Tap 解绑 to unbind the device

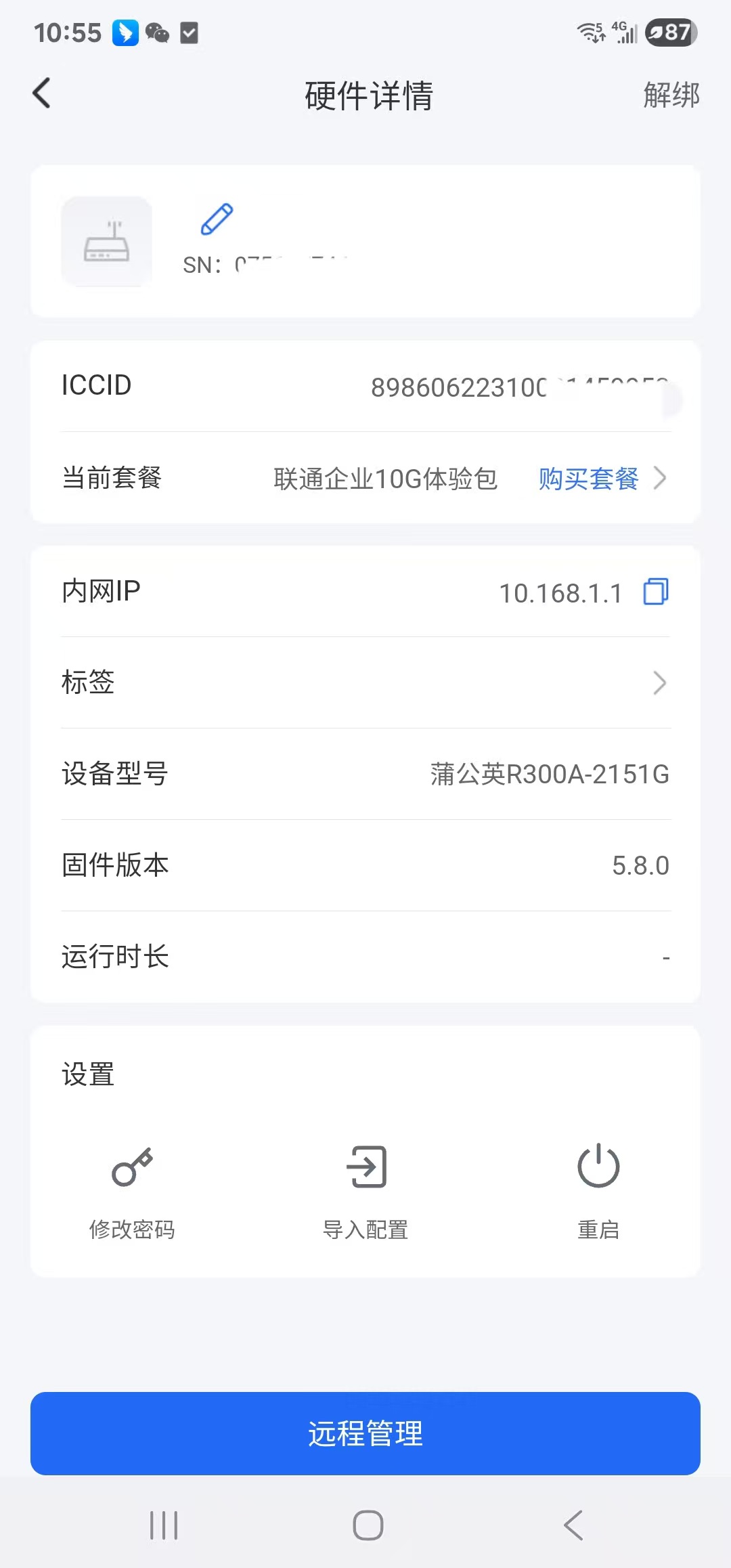tap(671, 95)
